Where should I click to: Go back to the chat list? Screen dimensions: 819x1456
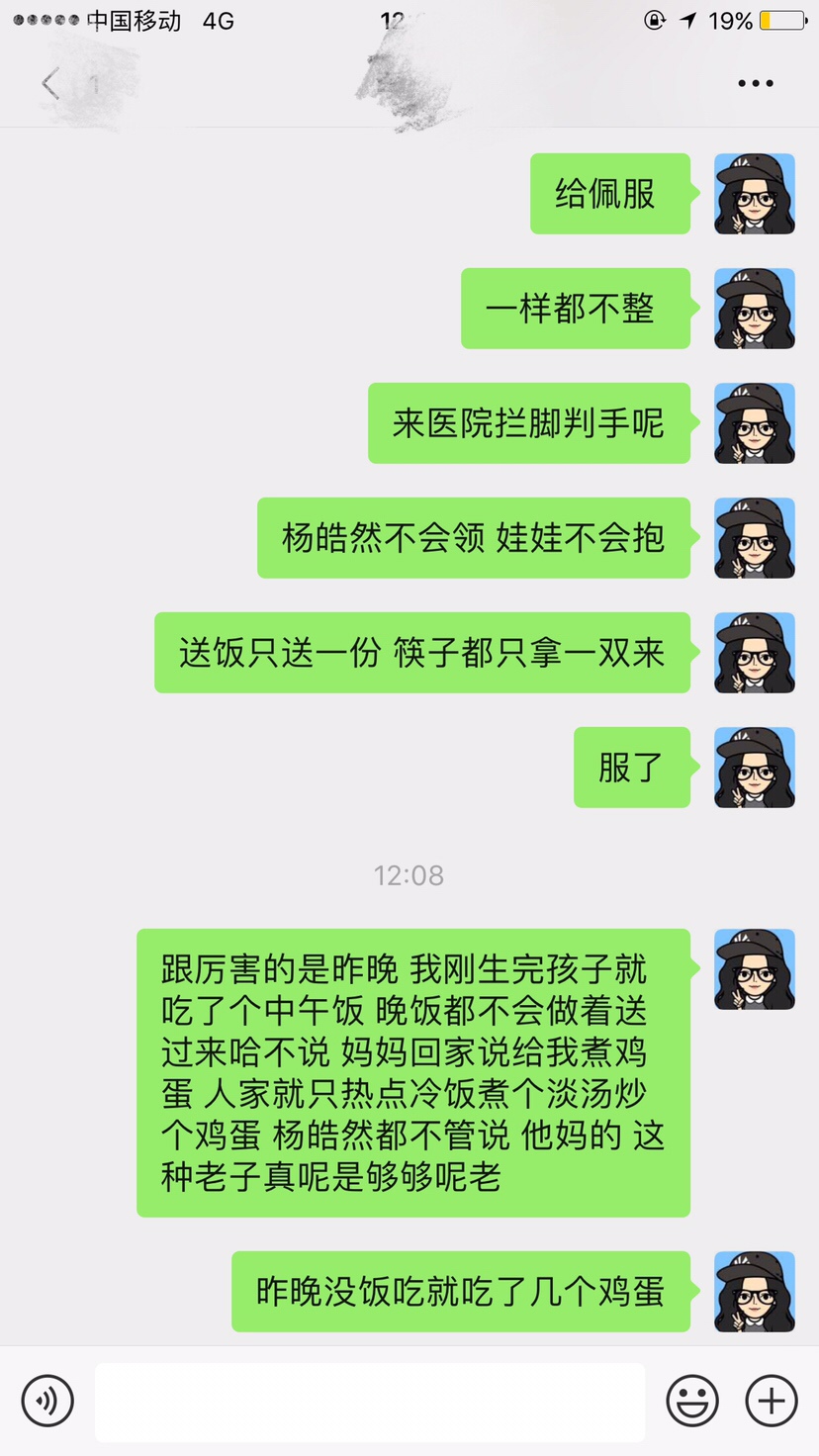(x=51, y=84)
